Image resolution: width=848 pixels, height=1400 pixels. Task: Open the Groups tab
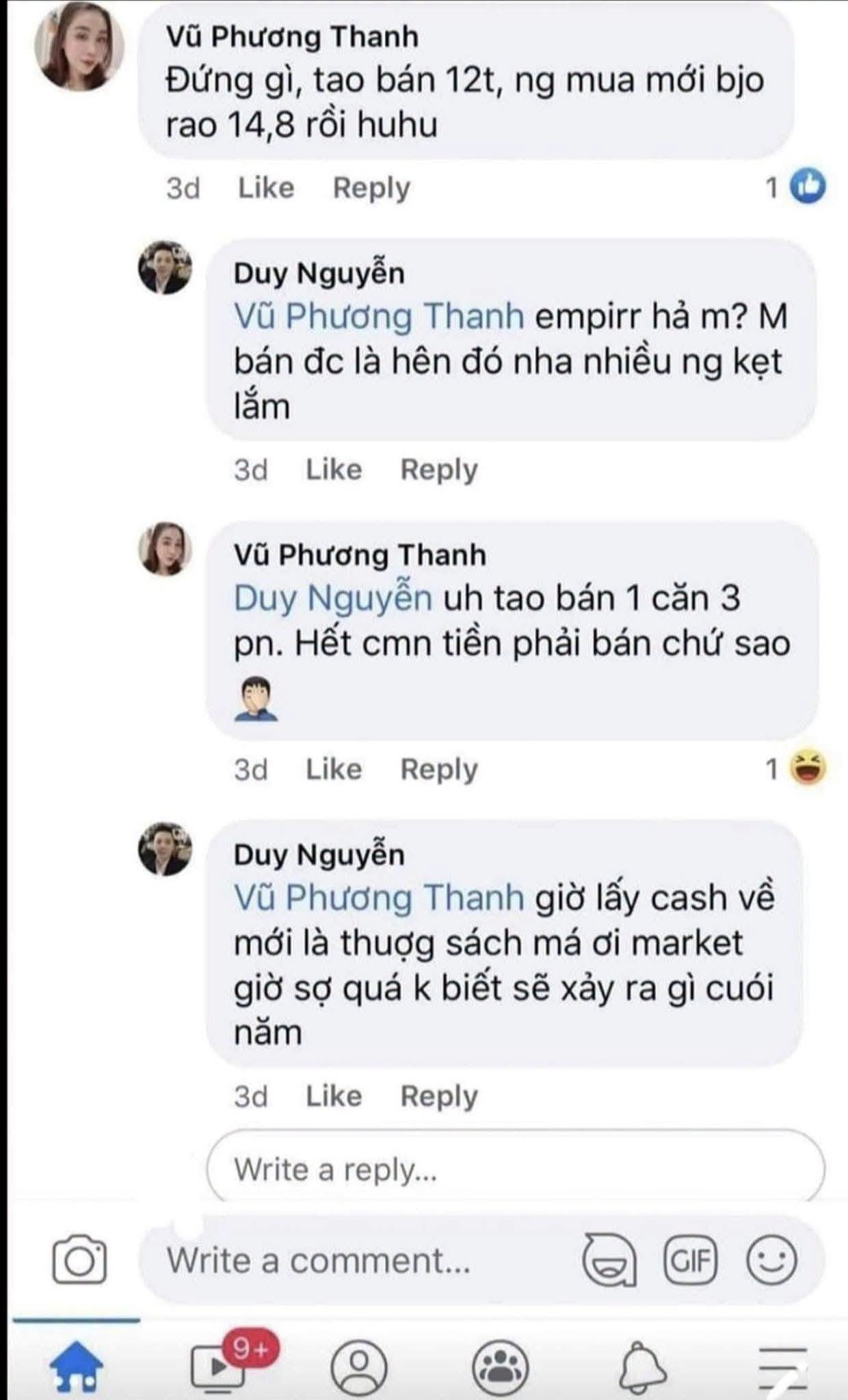point(501,1366)
